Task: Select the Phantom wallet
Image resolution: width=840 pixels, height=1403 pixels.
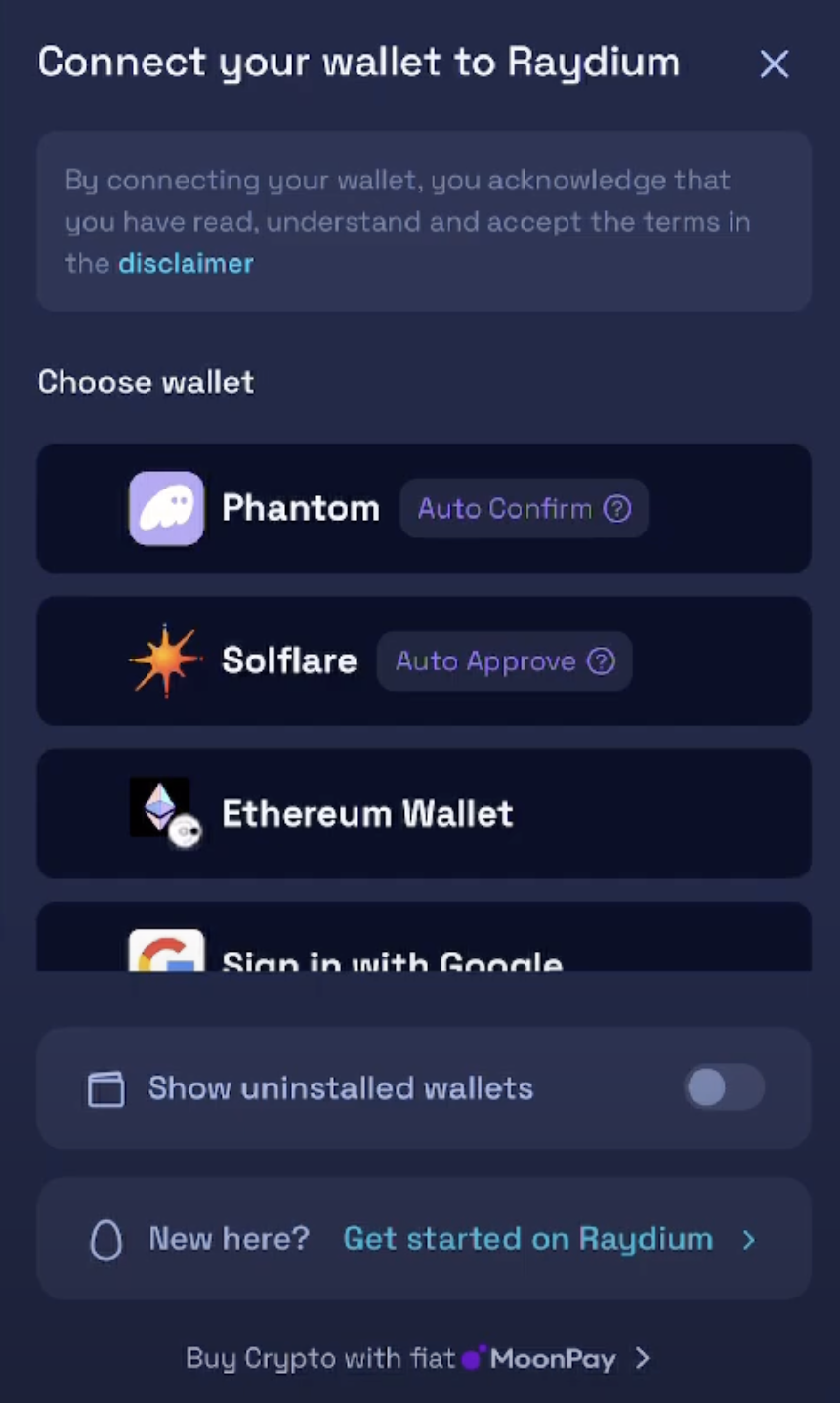Action: tap(424, 508)
